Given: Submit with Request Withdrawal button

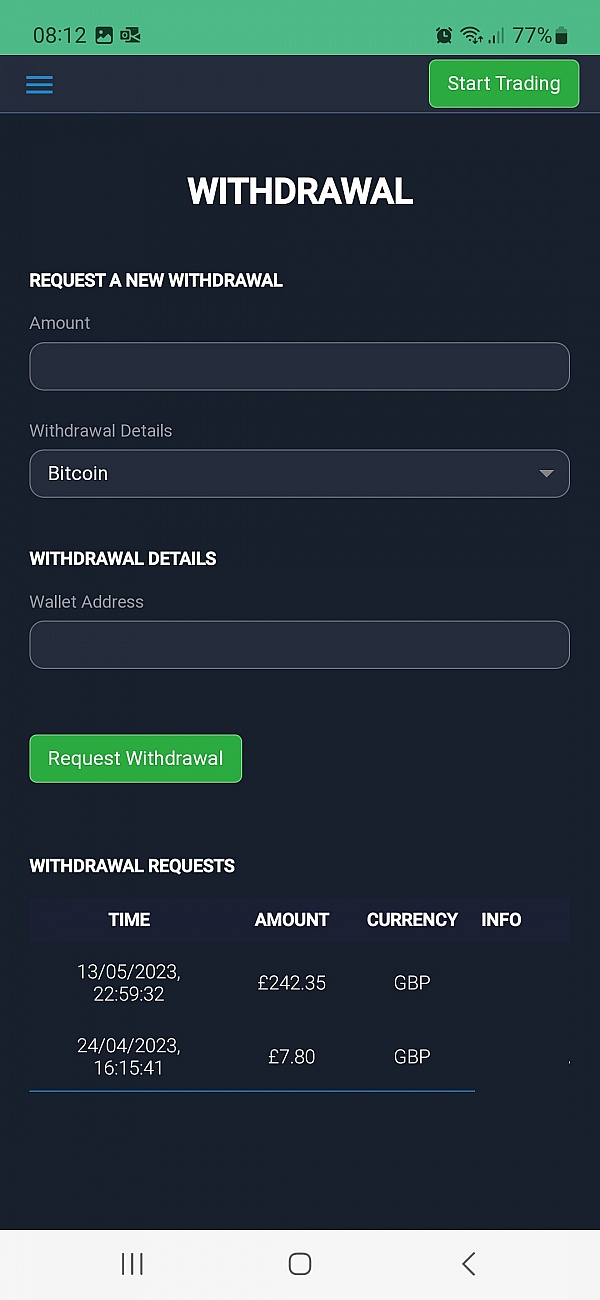Looking at the screenshot, I should pyautogui.click(x=136, y=758).
